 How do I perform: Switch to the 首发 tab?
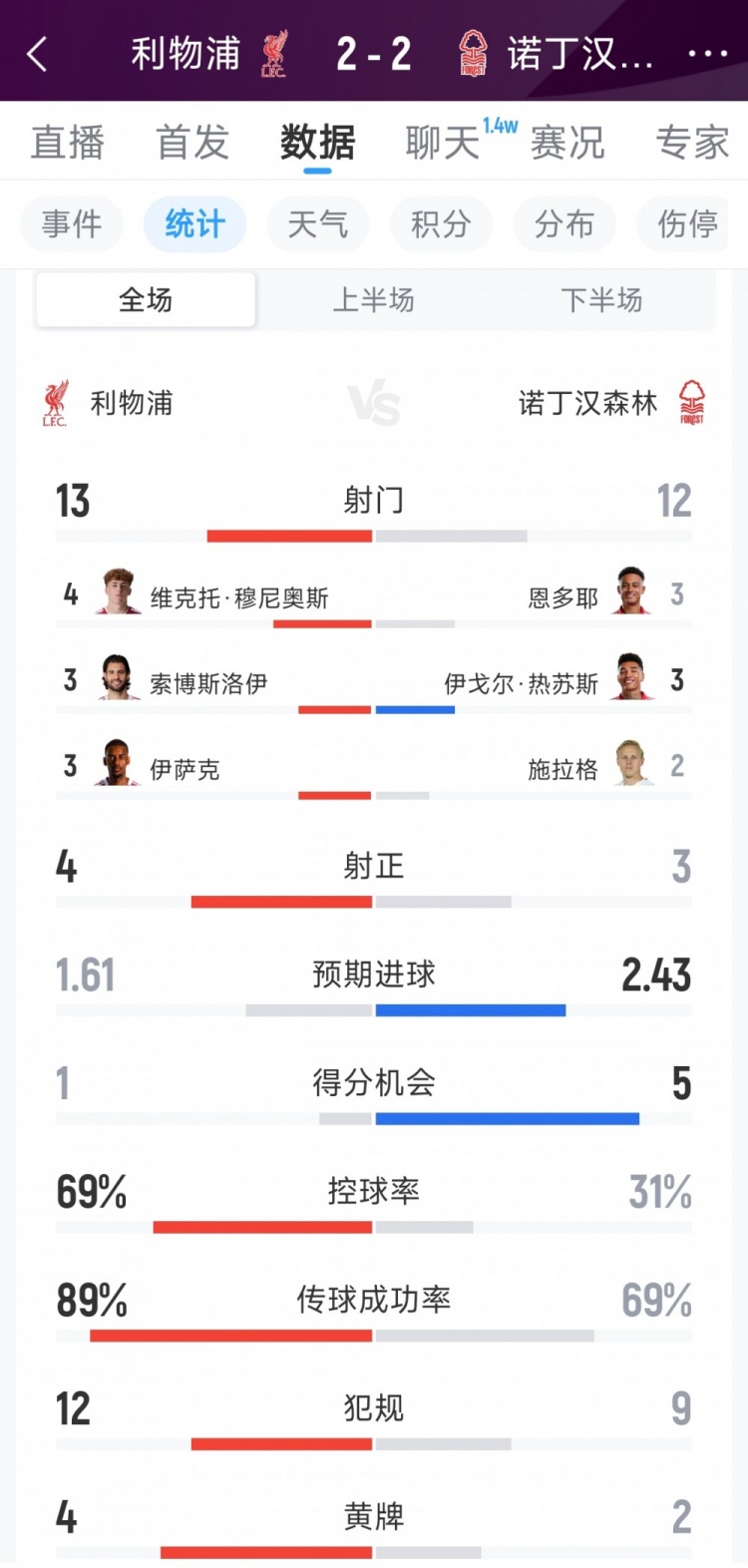pos(192,143)
